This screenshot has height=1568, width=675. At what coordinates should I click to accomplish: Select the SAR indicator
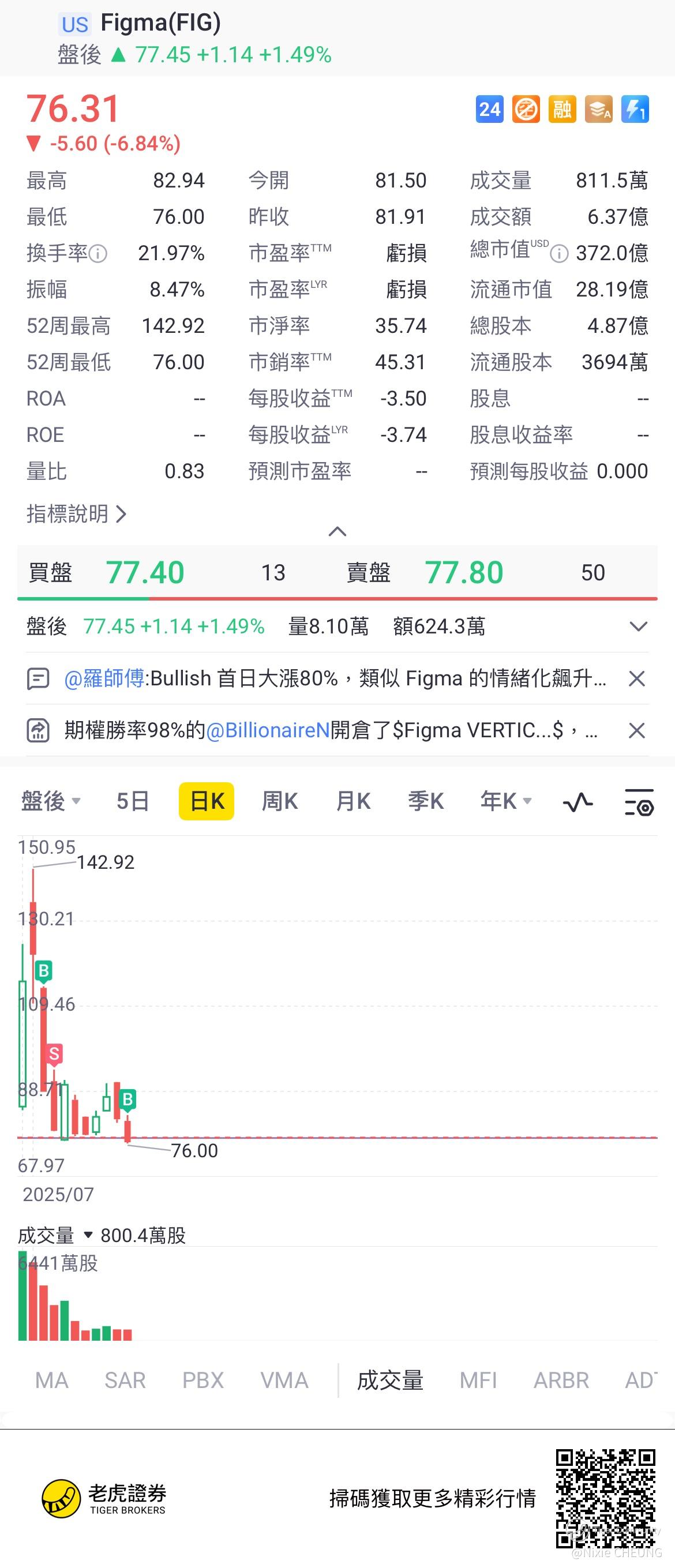[125, 1380]
